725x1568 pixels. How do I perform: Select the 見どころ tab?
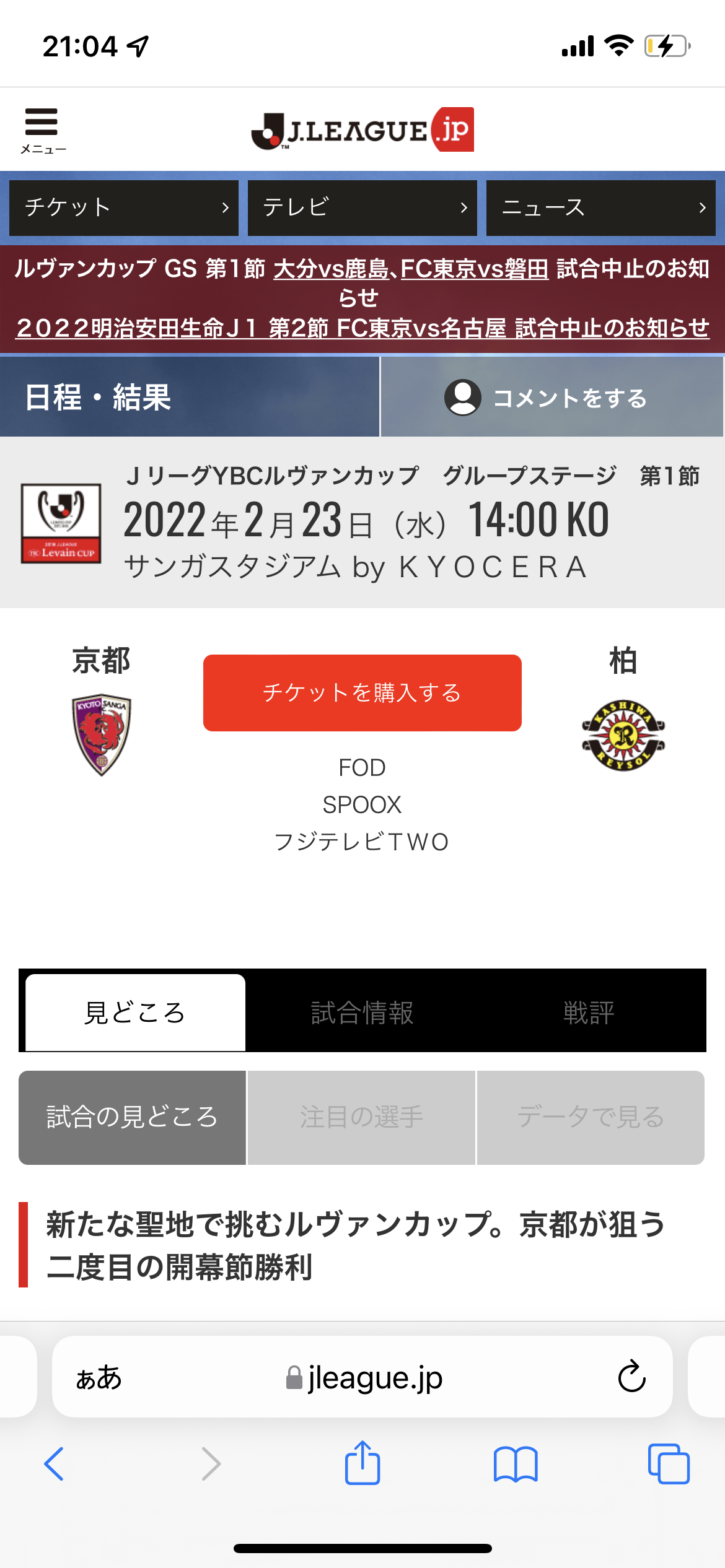pos(135,1013)
